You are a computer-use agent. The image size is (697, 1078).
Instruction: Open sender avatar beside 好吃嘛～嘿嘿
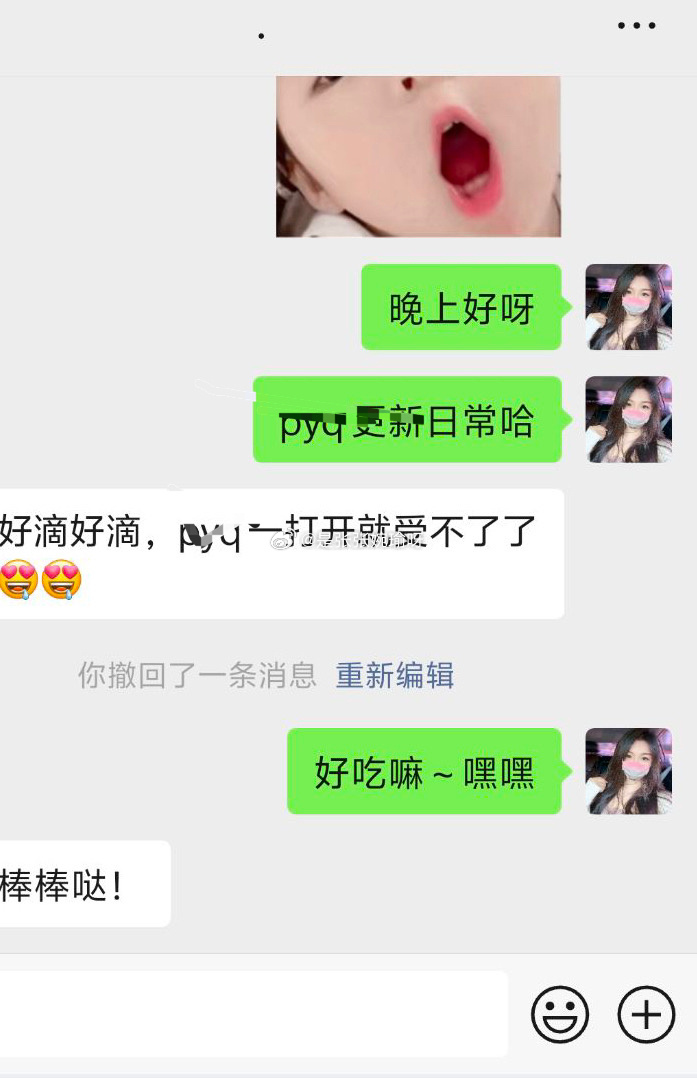pyautogui.click(x=628, y=771)
